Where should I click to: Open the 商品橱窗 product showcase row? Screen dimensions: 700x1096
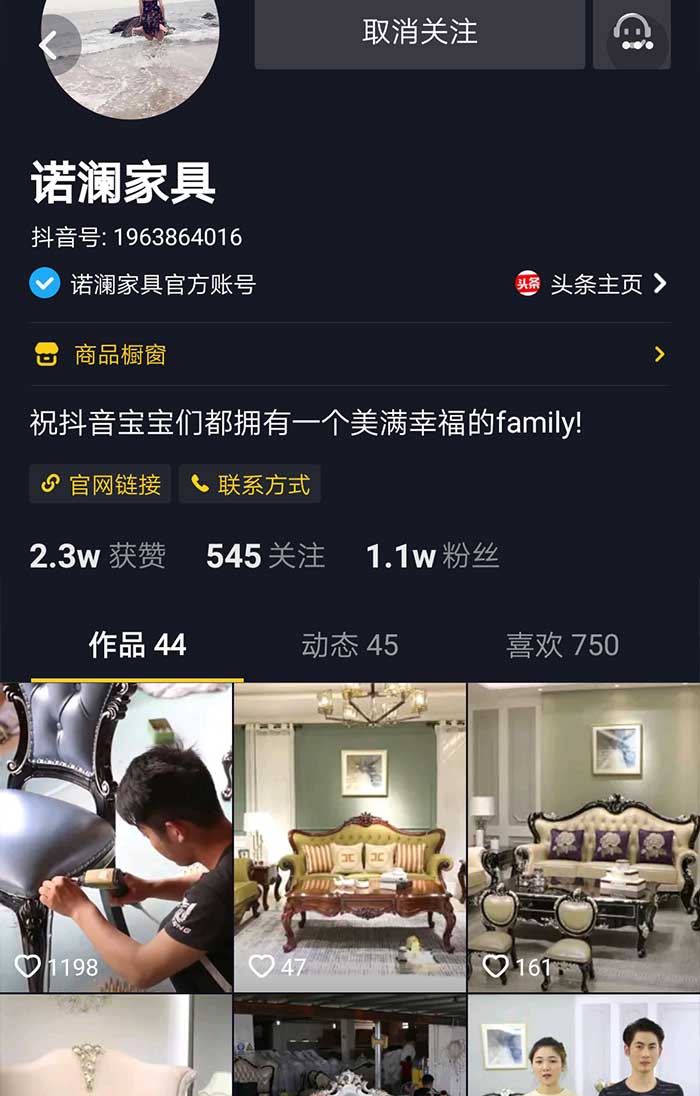click(349, 354)
